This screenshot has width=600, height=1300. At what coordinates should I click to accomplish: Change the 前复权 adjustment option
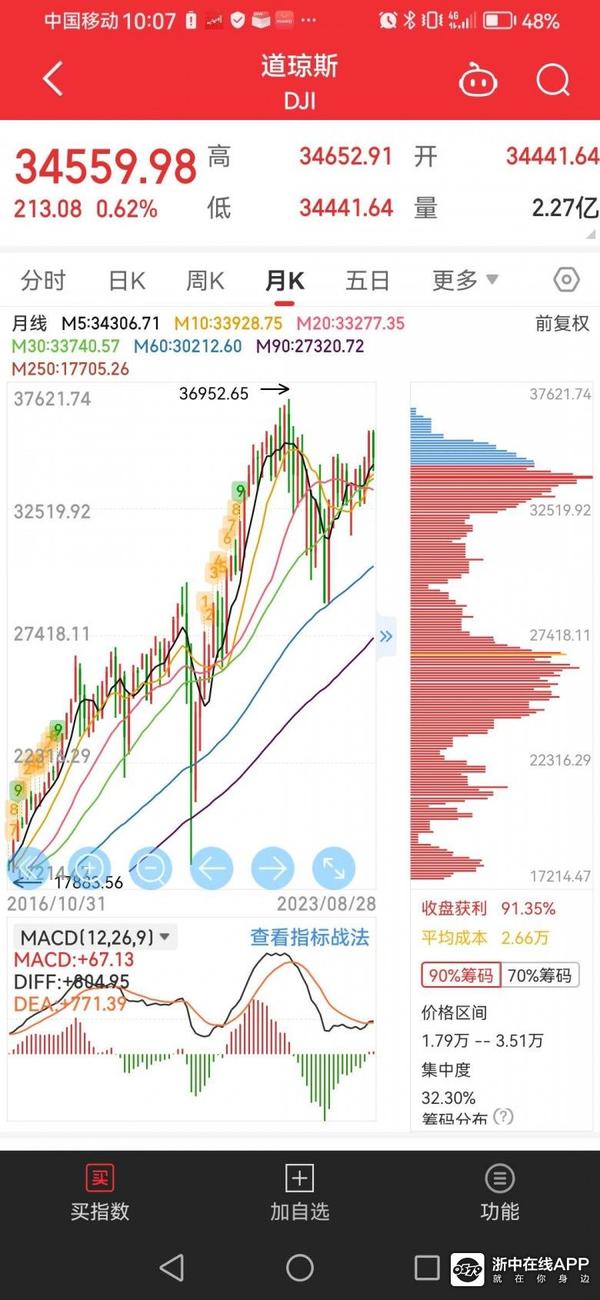point(562,324)
